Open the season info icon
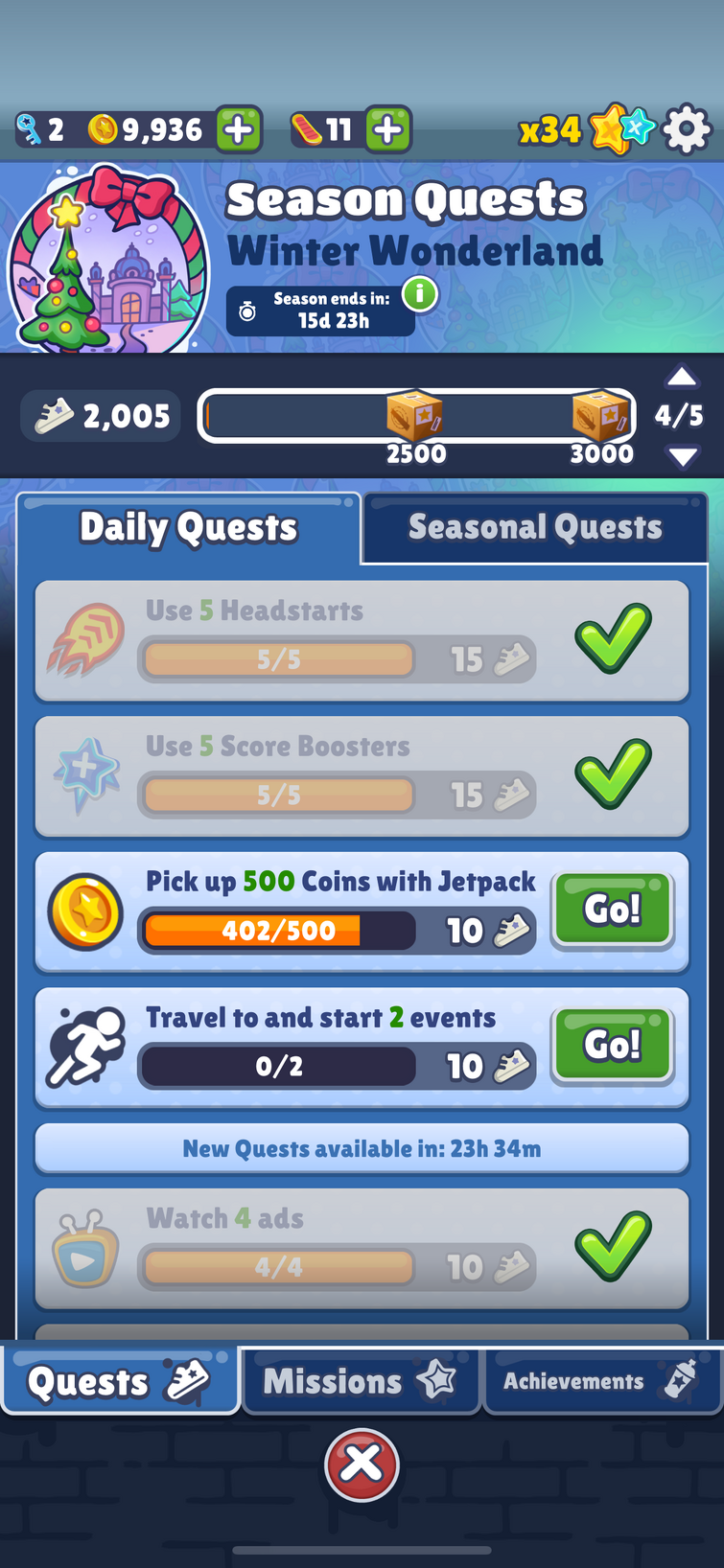The height and width of the screenshot is (1568, 724). [420, 294]
